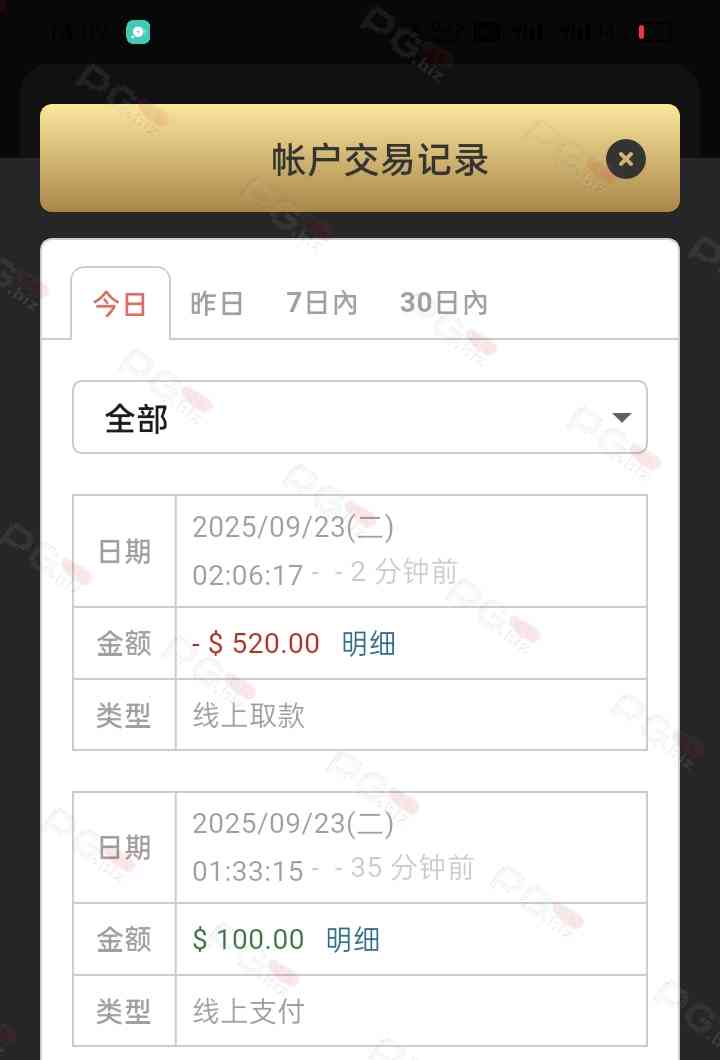Expand the 全部 type dropdown
This screenshot has height=1060, width=720.
click(x=360, y=418)
